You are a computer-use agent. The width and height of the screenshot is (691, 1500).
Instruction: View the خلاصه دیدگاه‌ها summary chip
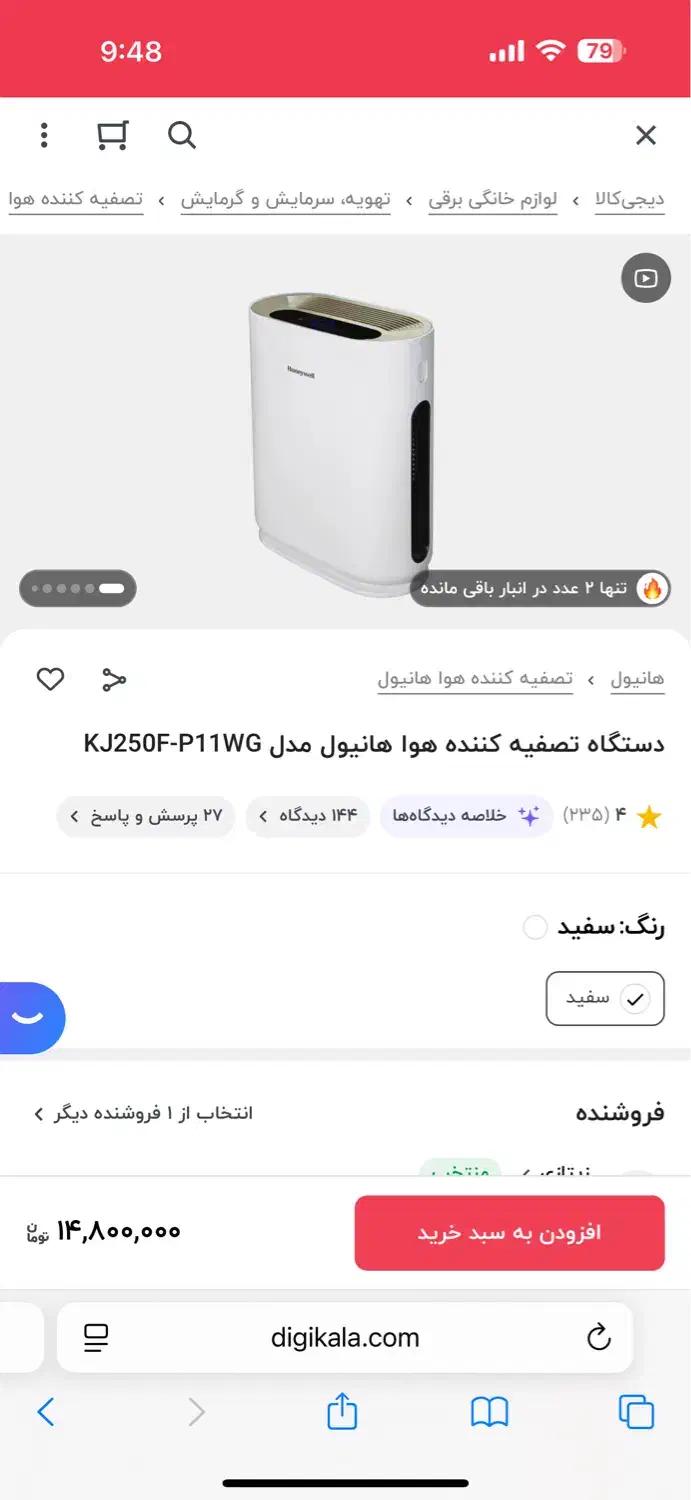coord(466,816)
